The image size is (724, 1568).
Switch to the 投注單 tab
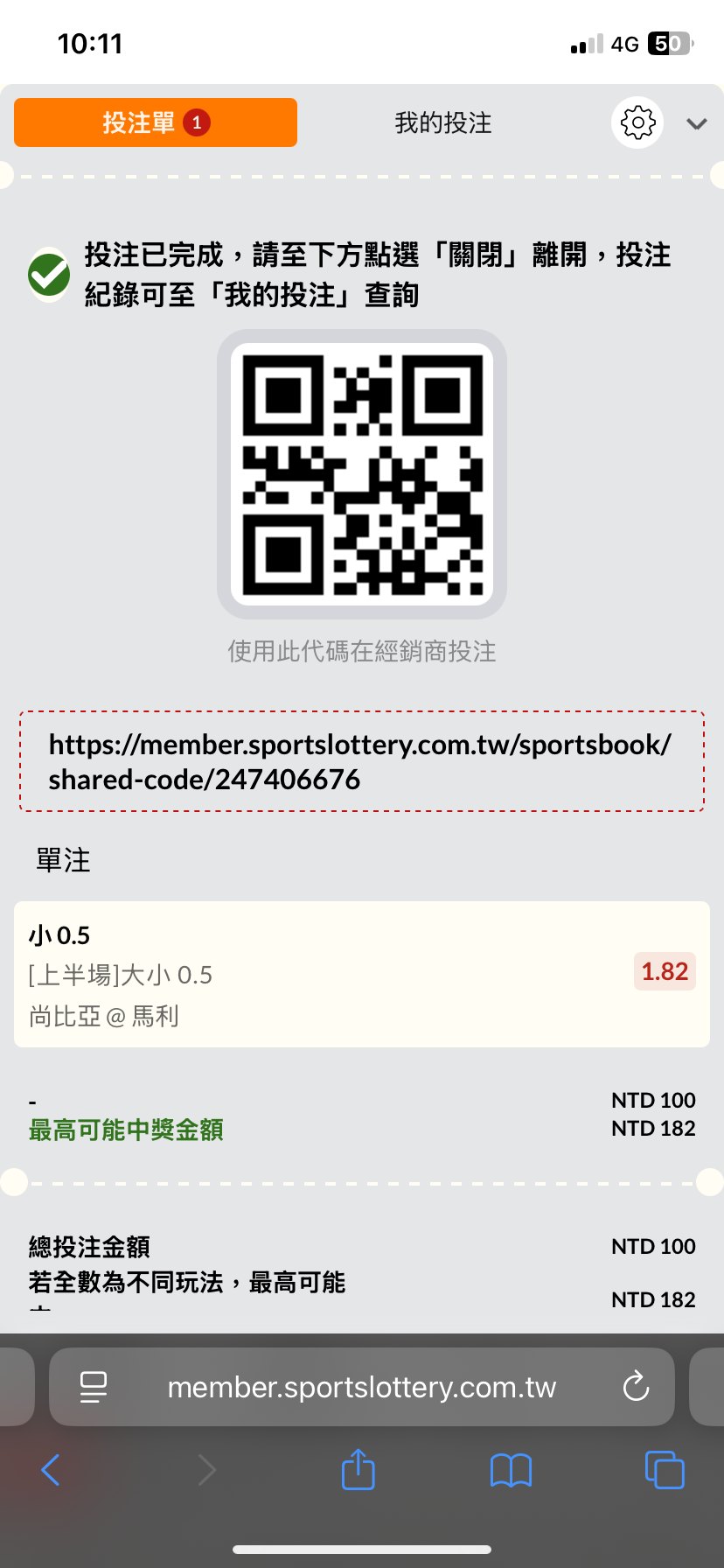point(156,122)
